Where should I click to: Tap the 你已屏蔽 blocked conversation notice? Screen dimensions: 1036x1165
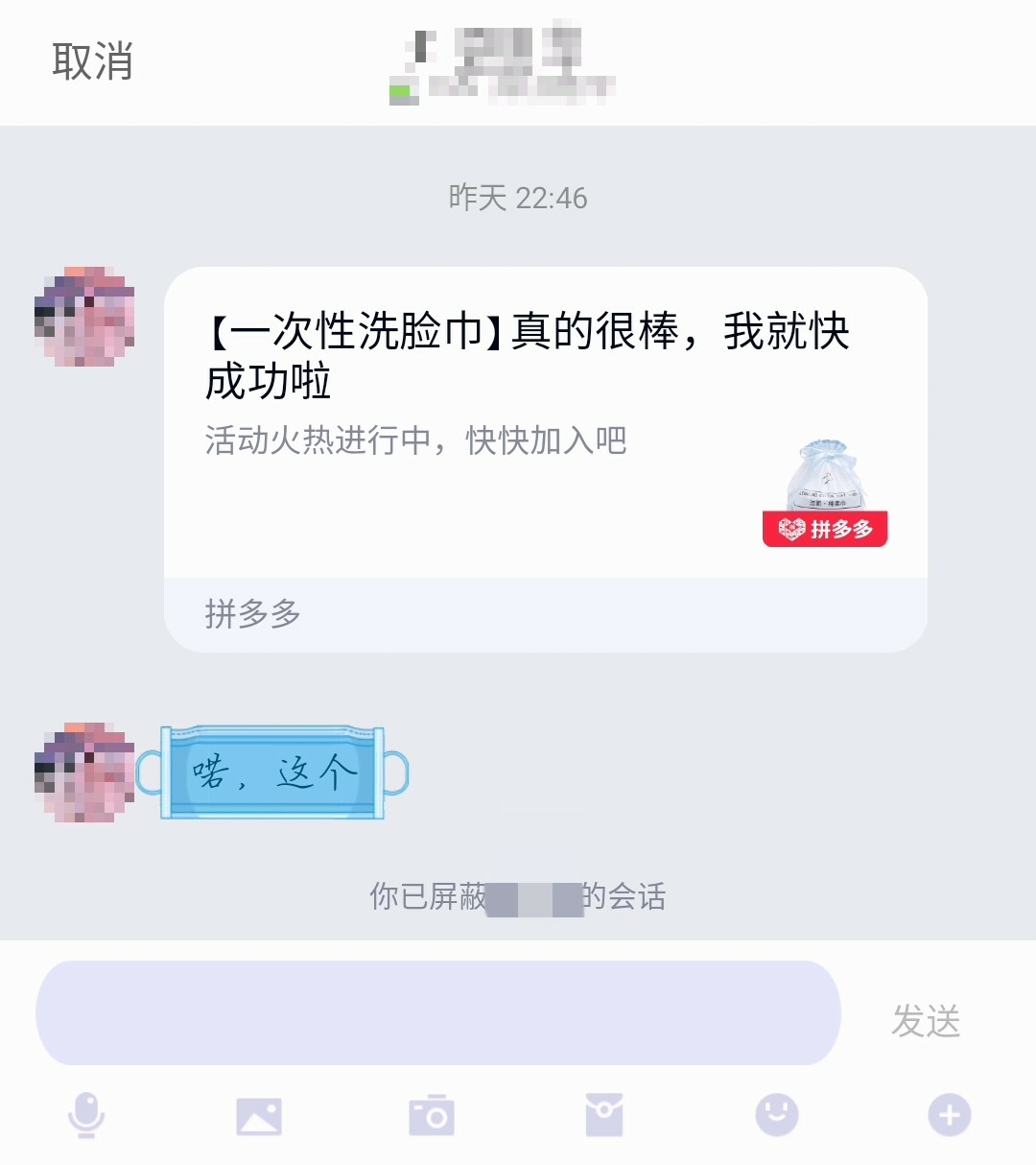point(516,895)
